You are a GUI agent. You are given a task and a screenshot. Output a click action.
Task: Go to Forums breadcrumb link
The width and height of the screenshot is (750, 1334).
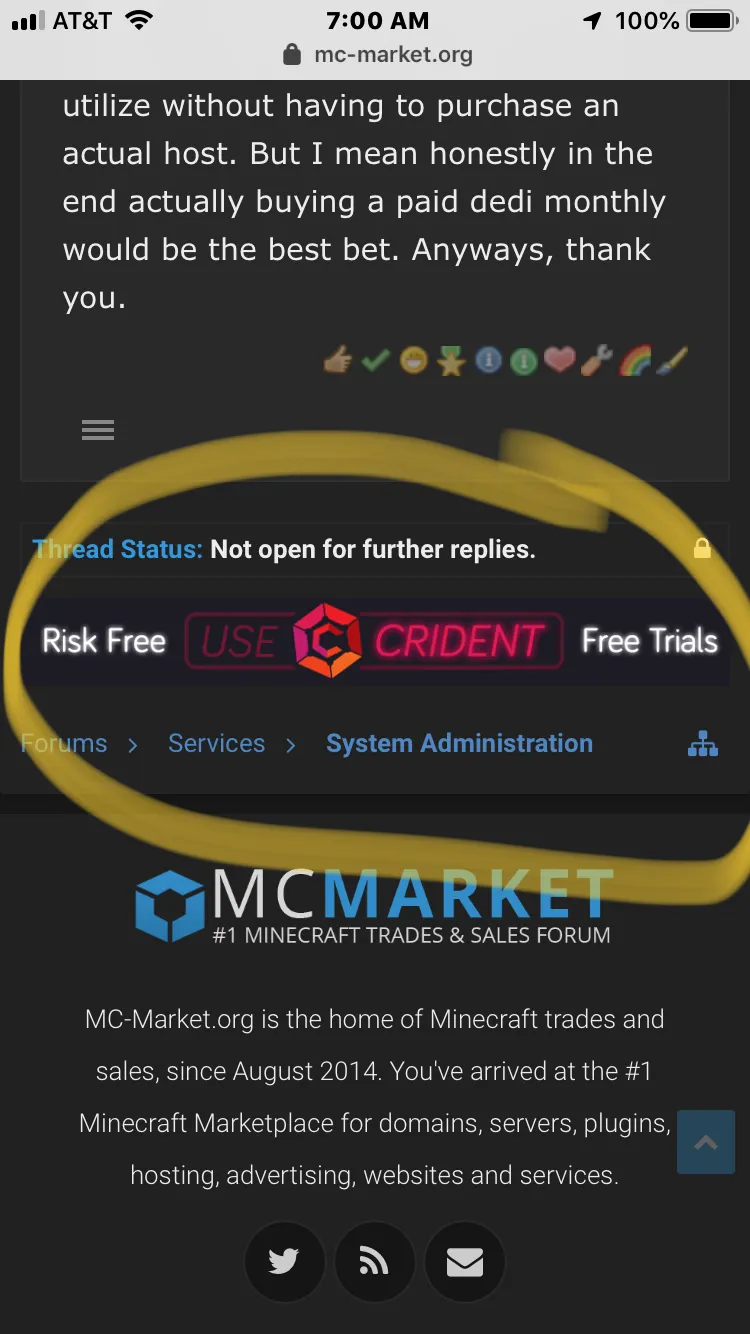(64, 743)
